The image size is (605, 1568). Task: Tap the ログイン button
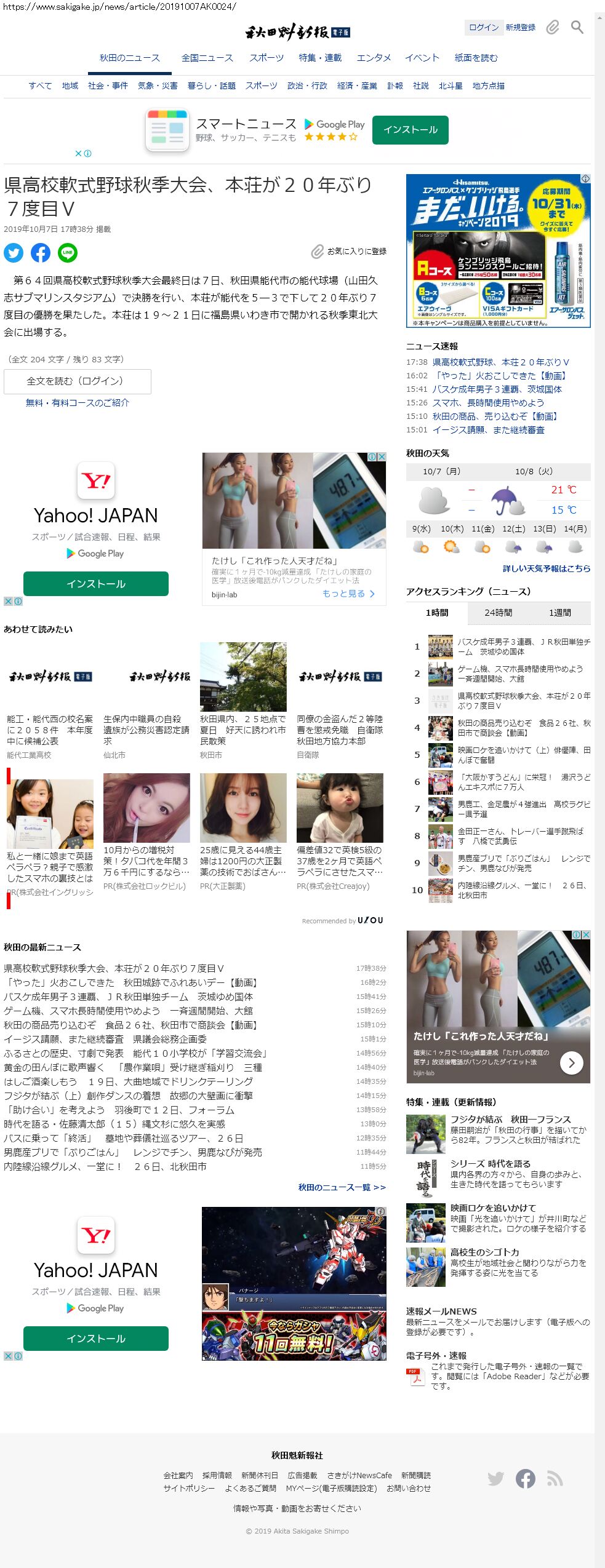click(x=483, y=27)
